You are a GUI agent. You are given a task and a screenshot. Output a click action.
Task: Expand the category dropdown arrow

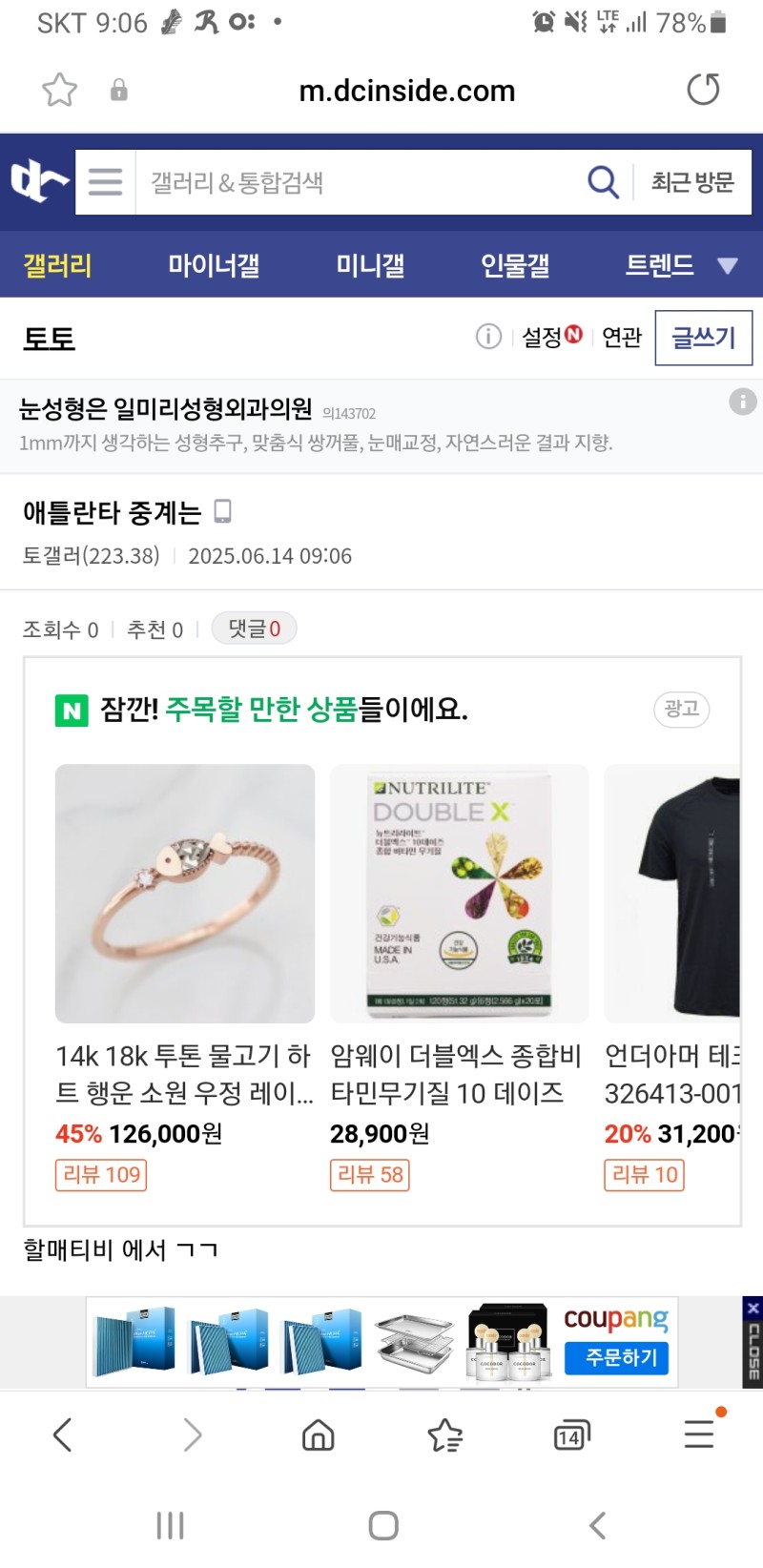[x=728, y=265]
